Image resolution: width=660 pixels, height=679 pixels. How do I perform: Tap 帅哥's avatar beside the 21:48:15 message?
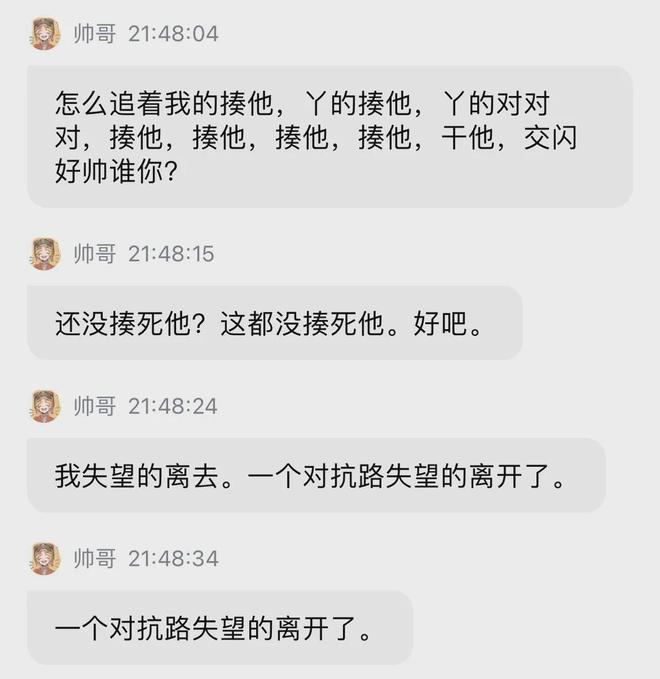pos(45,254)
